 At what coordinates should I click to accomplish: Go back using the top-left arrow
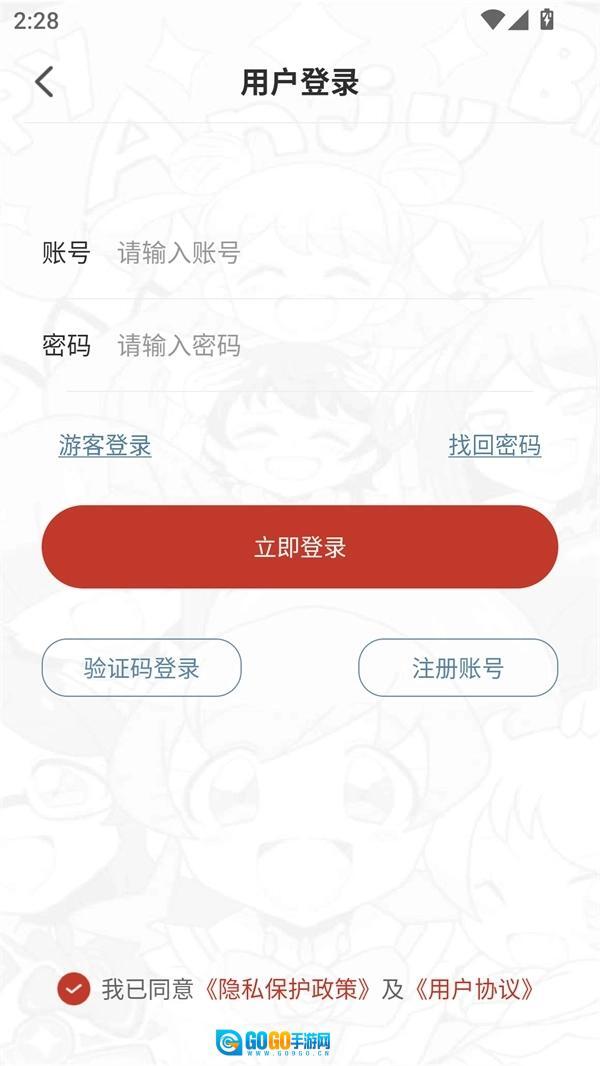(x=44, y=82)
